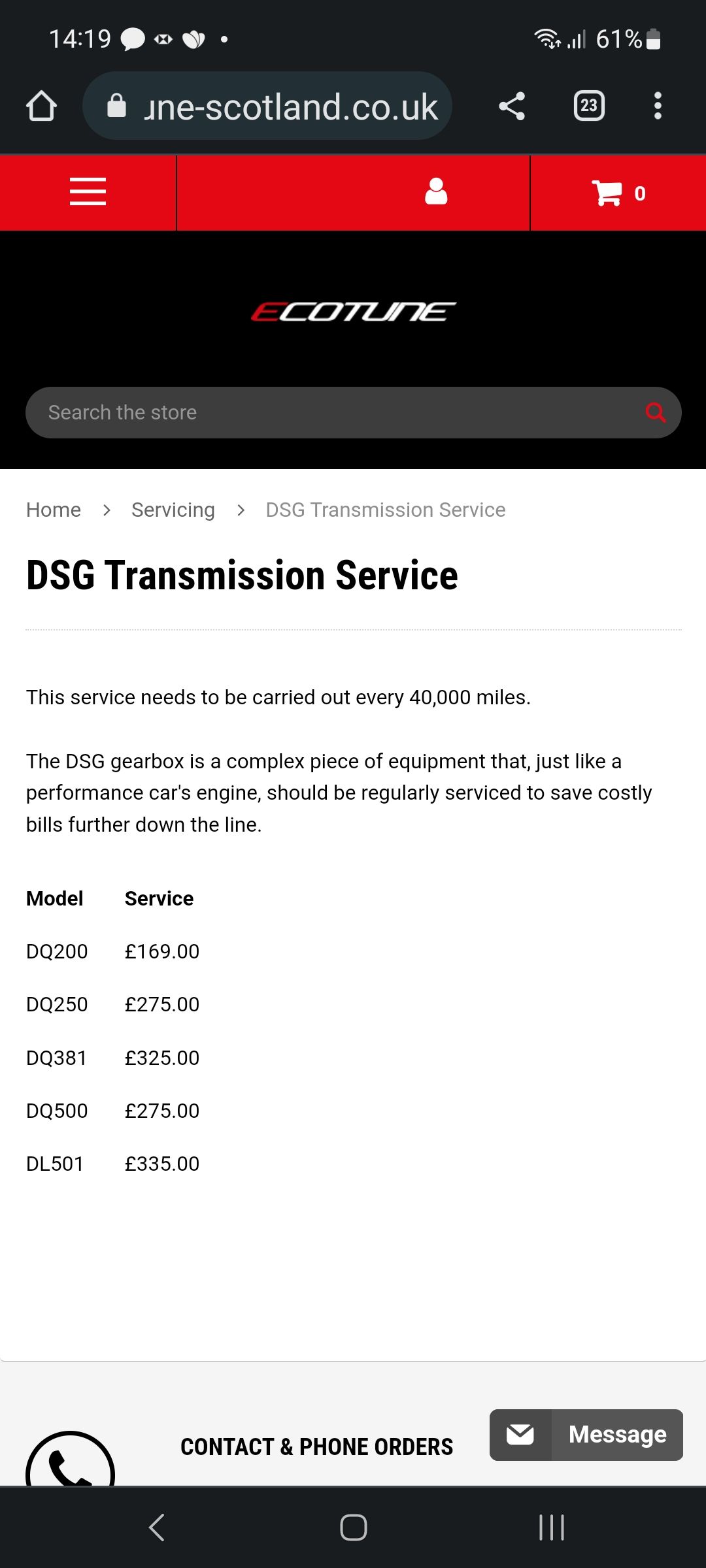The image size is (706, 1568).
Task: Share this page from browser toolbar
Action: [x=512, y=106]
